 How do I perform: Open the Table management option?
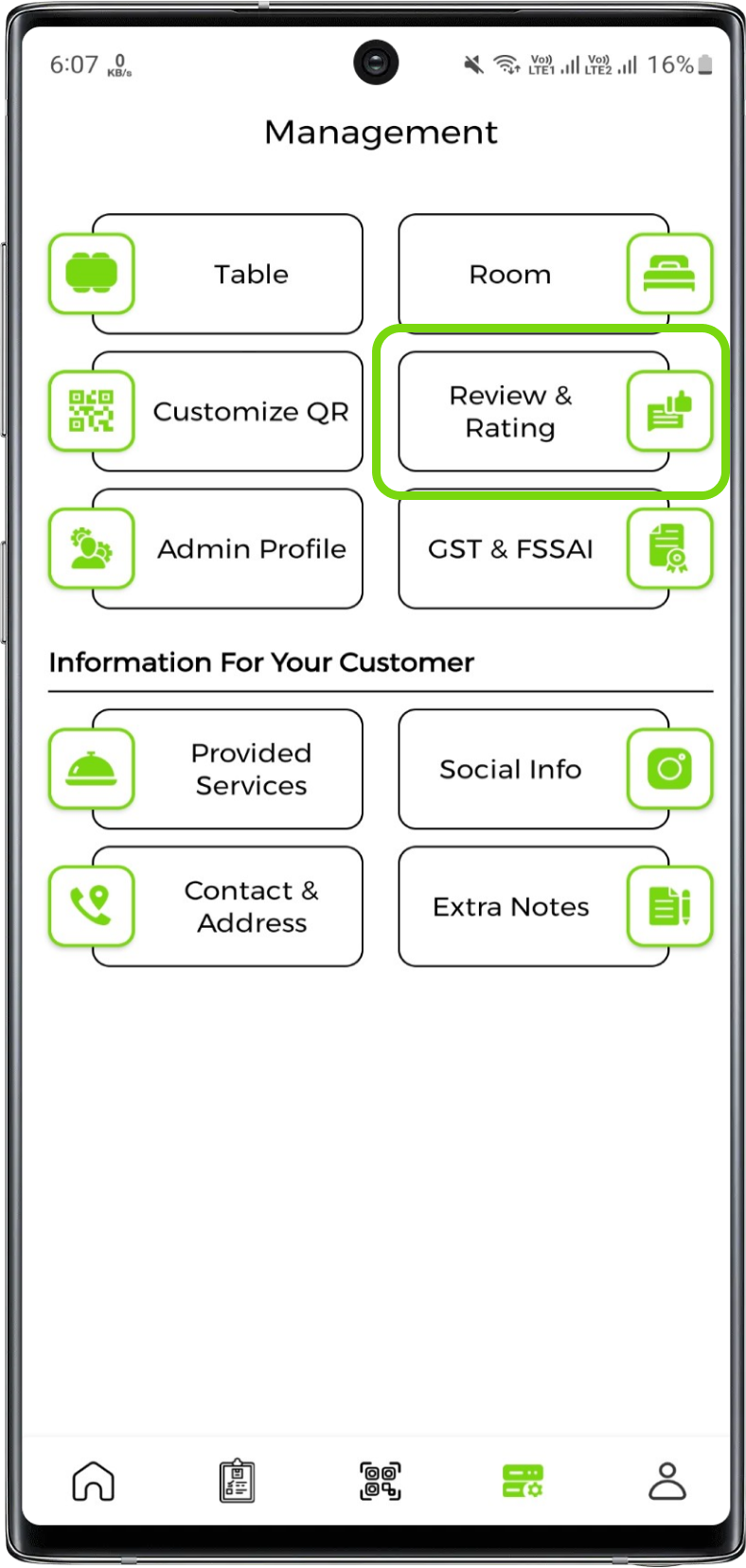pyautogui.click(x=227, y=275)
